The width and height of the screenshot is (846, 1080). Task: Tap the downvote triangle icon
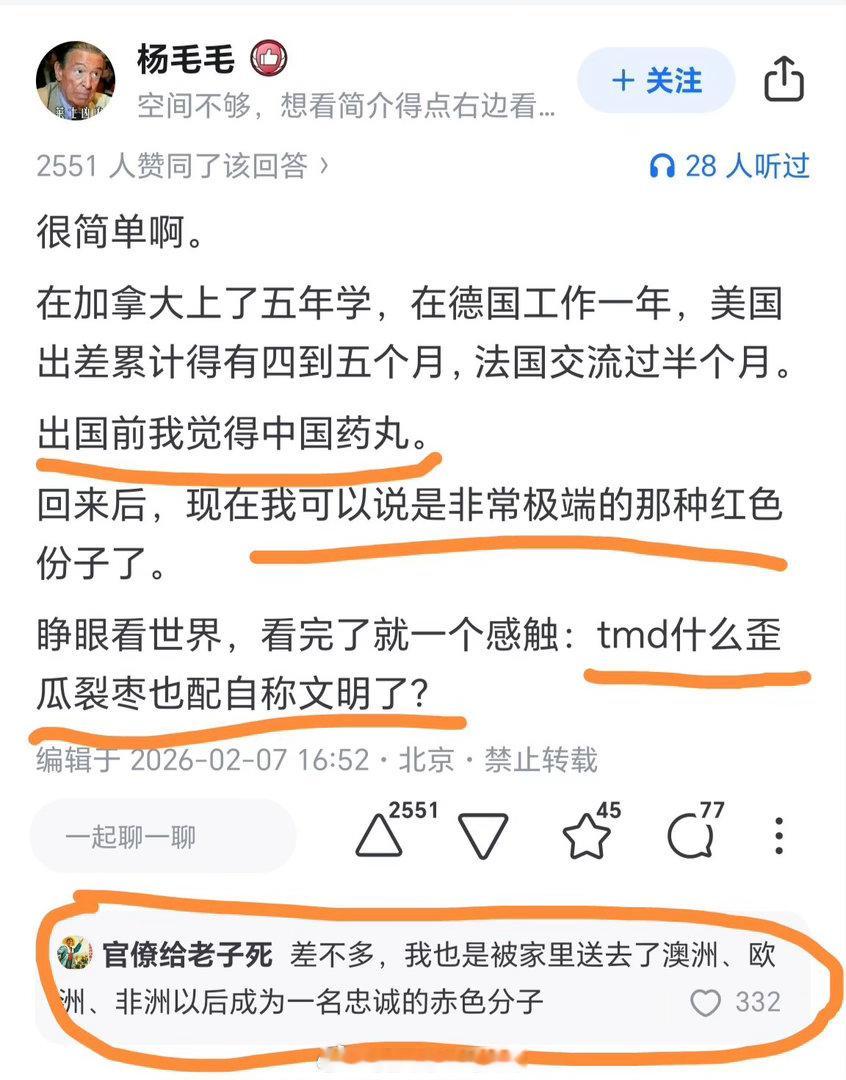coord(484,832)
